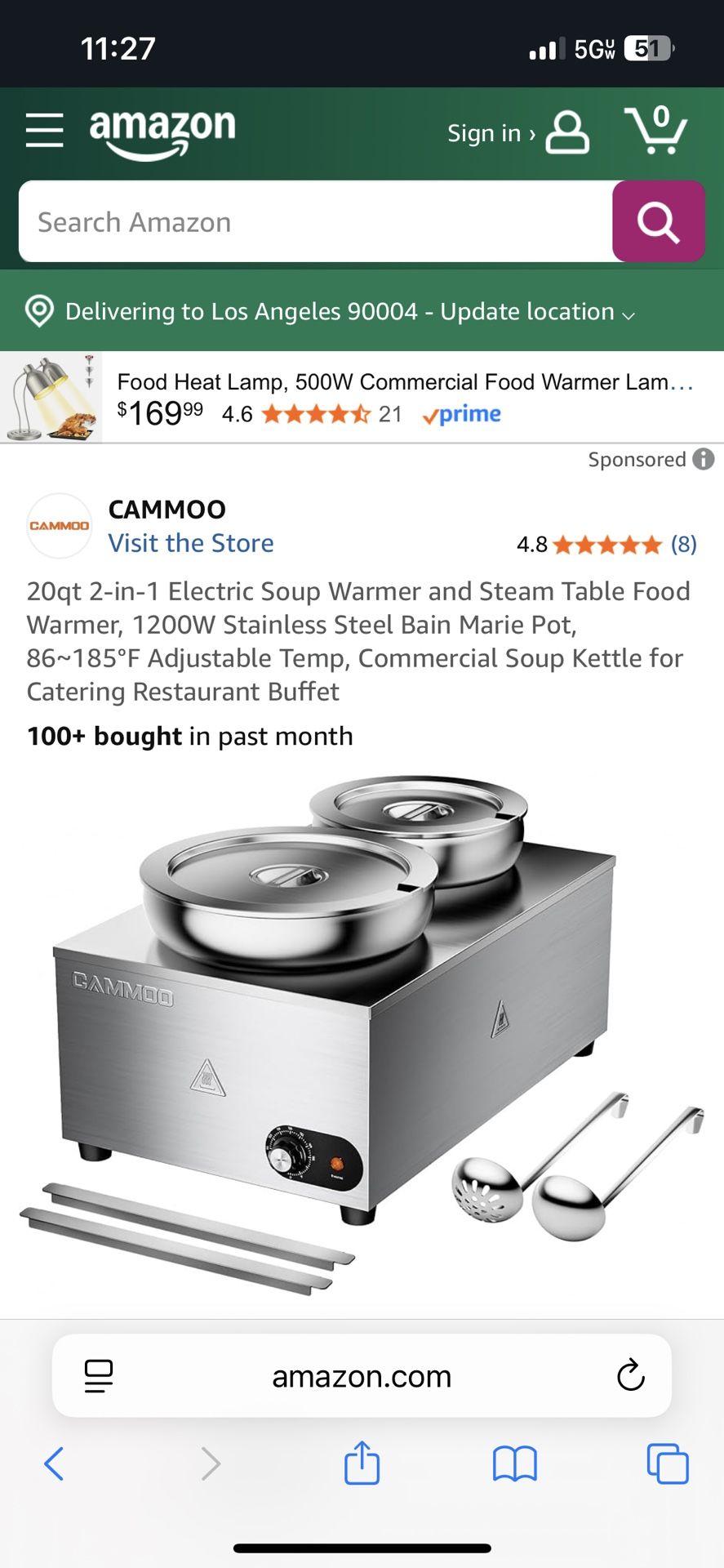Expand the Update location chevron
Image resolution: width=724 pixels, height=1568 pixels.
[x=628, y=314]
